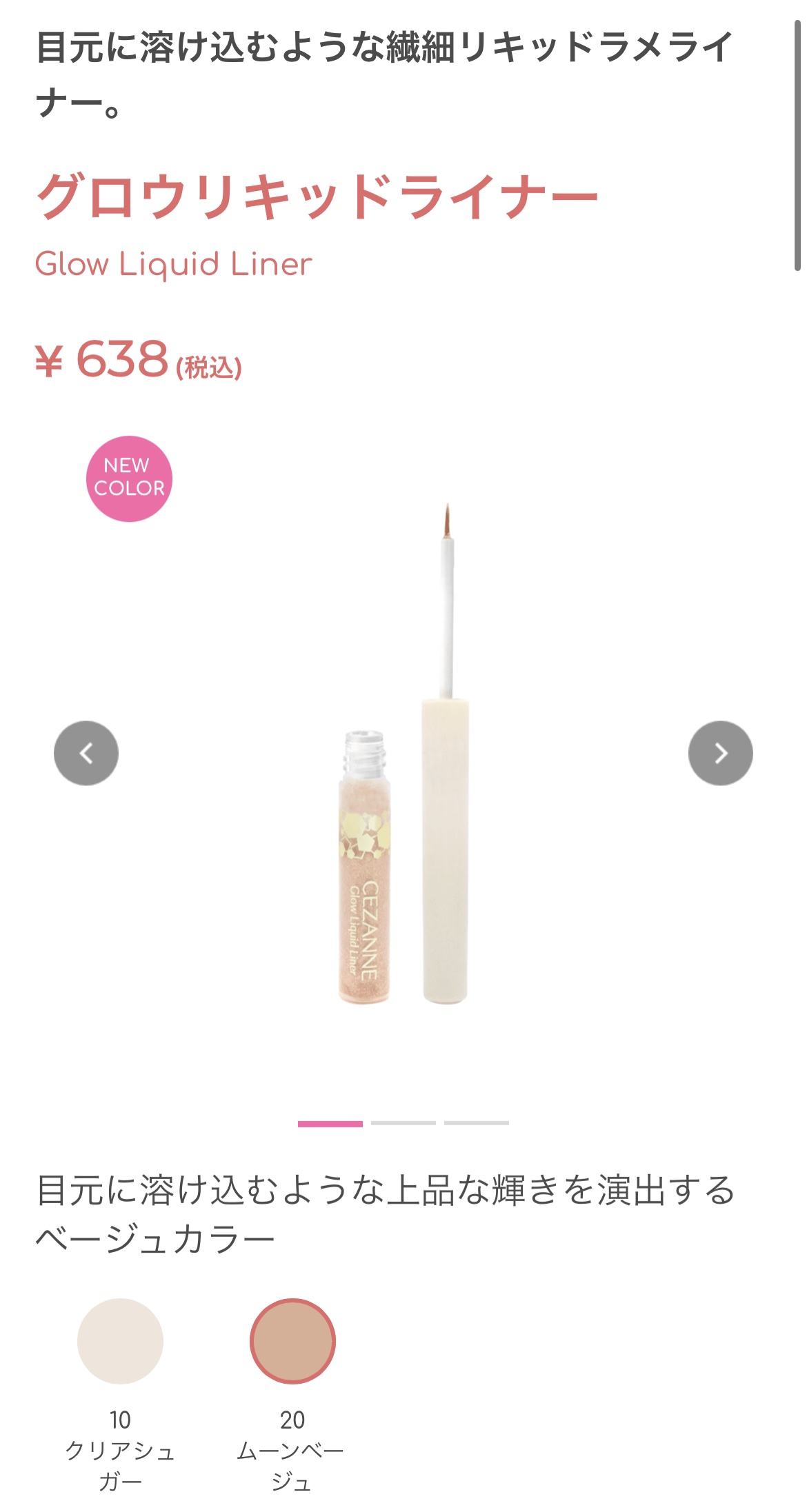Jump to the second carousel page indicator
This screenshot has width=807, height=1512.
click(403, 1124)
